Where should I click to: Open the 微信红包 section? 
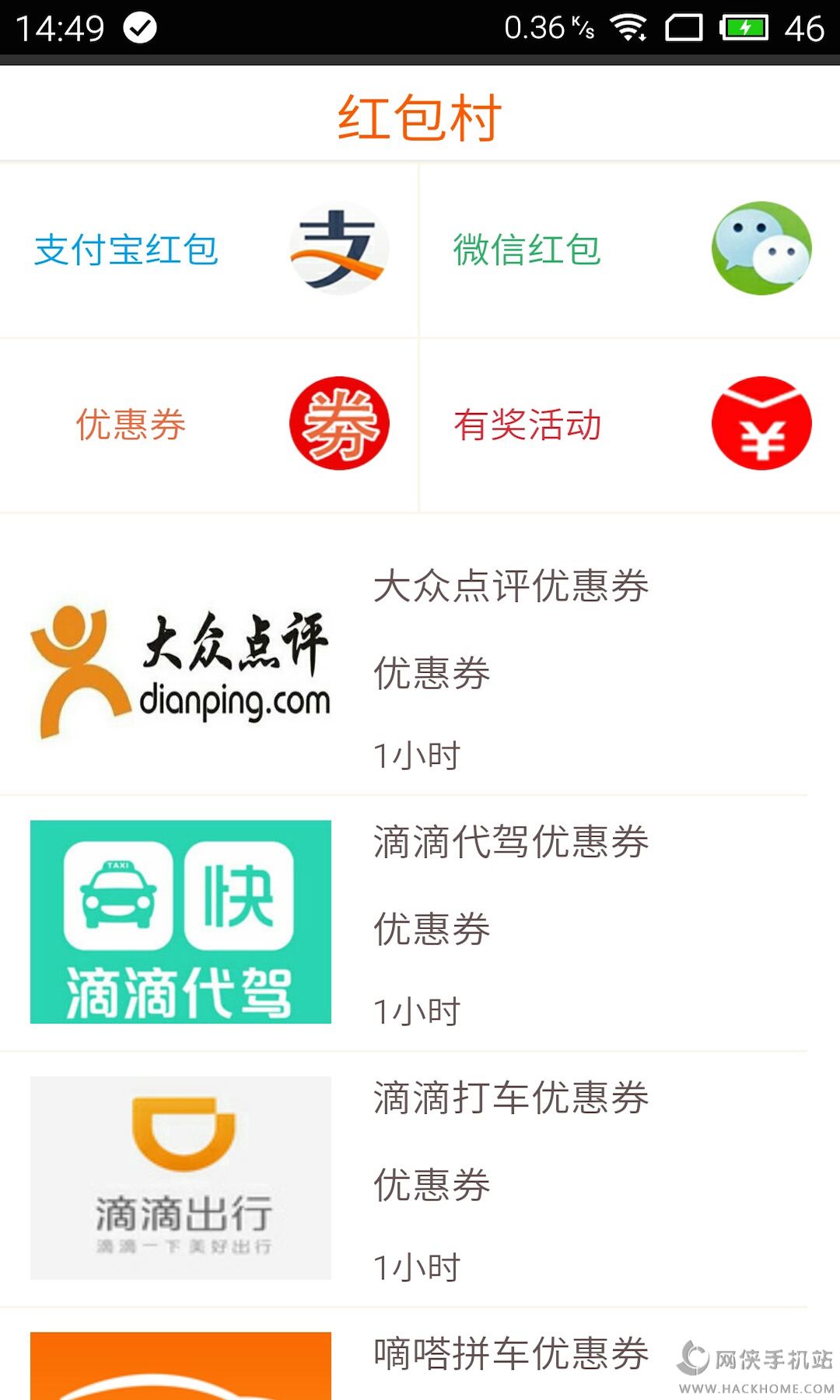630,250
